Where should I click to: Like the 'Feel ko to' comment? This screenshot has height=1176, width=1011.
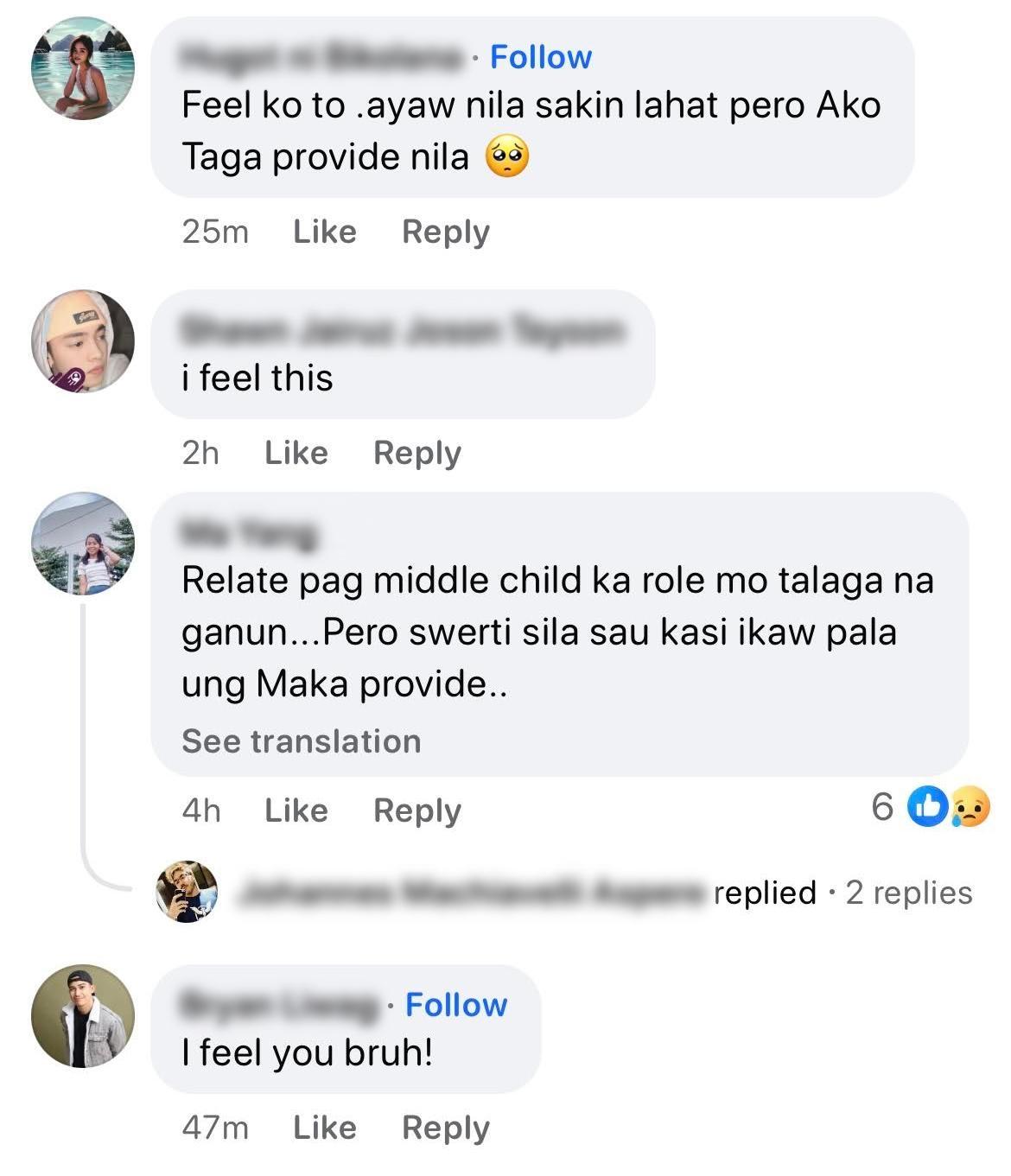[x=324, y=232]
